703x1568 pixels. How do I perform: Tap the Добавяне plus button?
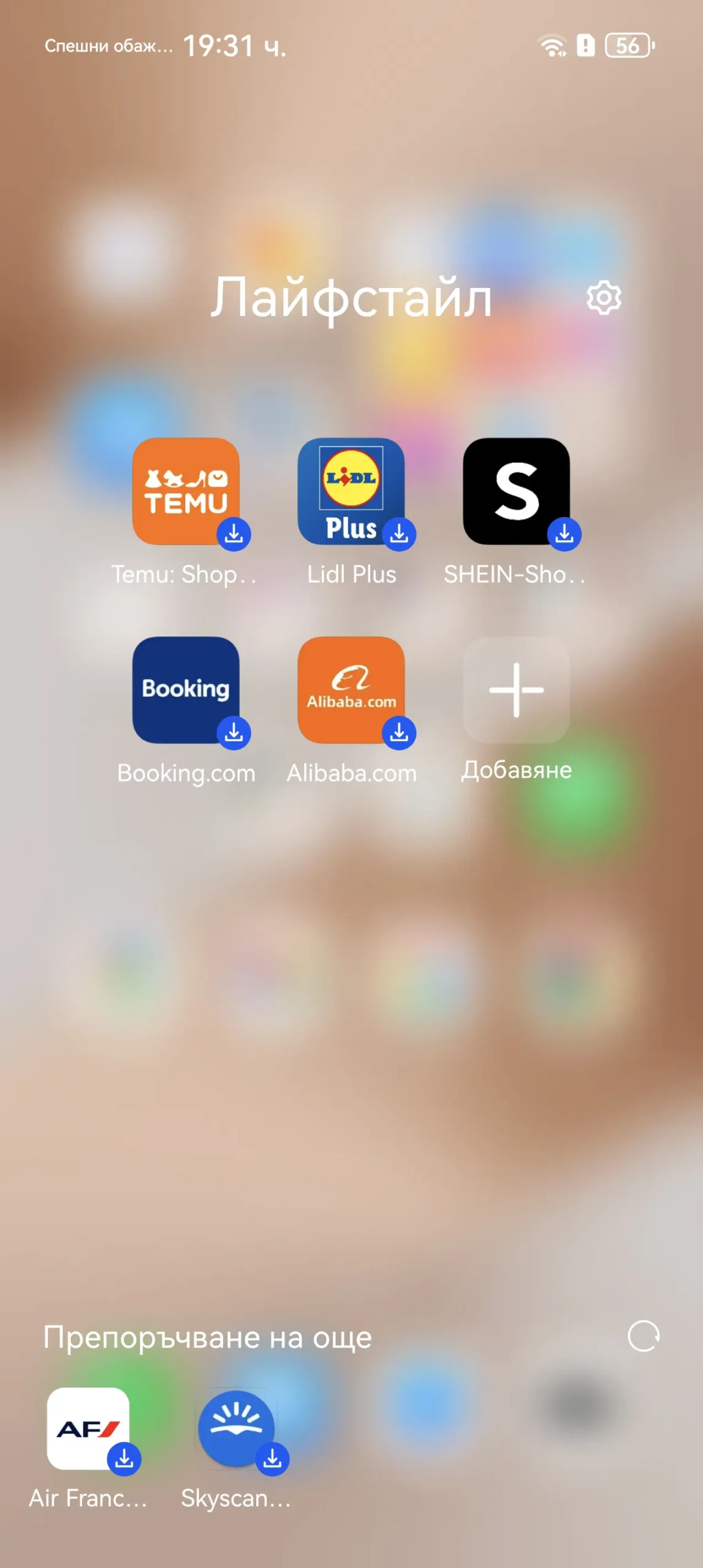click(x=516, y=690)
